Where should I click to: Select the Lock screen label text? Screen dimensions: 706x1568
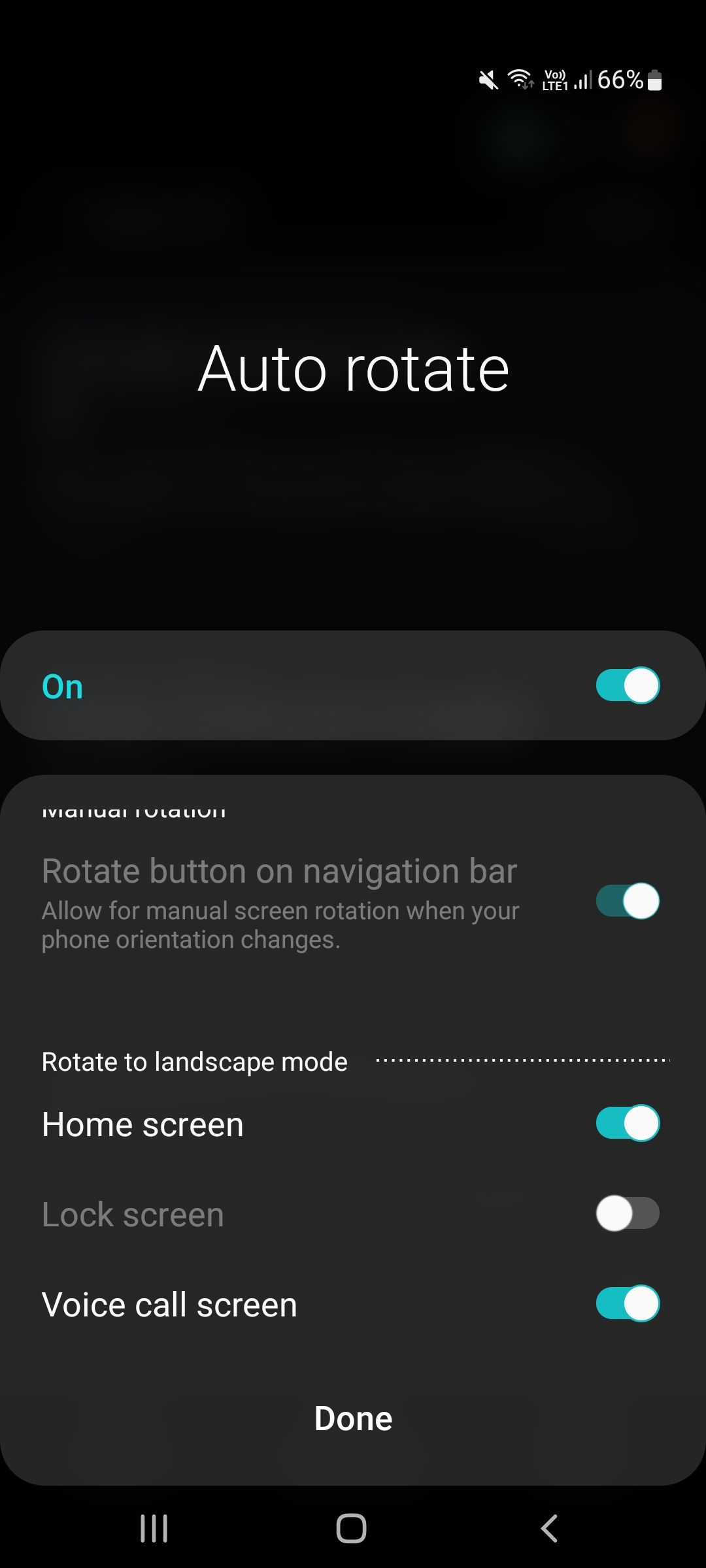(131, 1214)
